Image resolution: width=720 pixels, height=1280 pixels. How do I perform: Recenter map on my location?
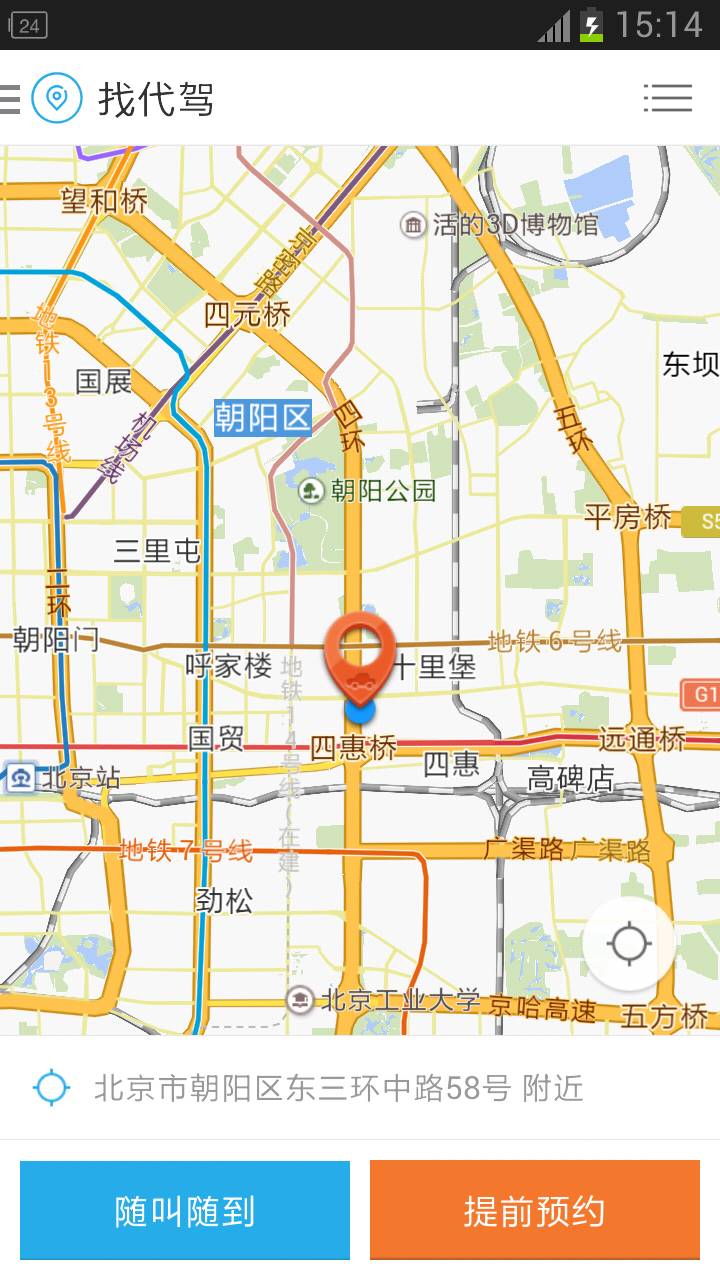(x=629, y=944)
